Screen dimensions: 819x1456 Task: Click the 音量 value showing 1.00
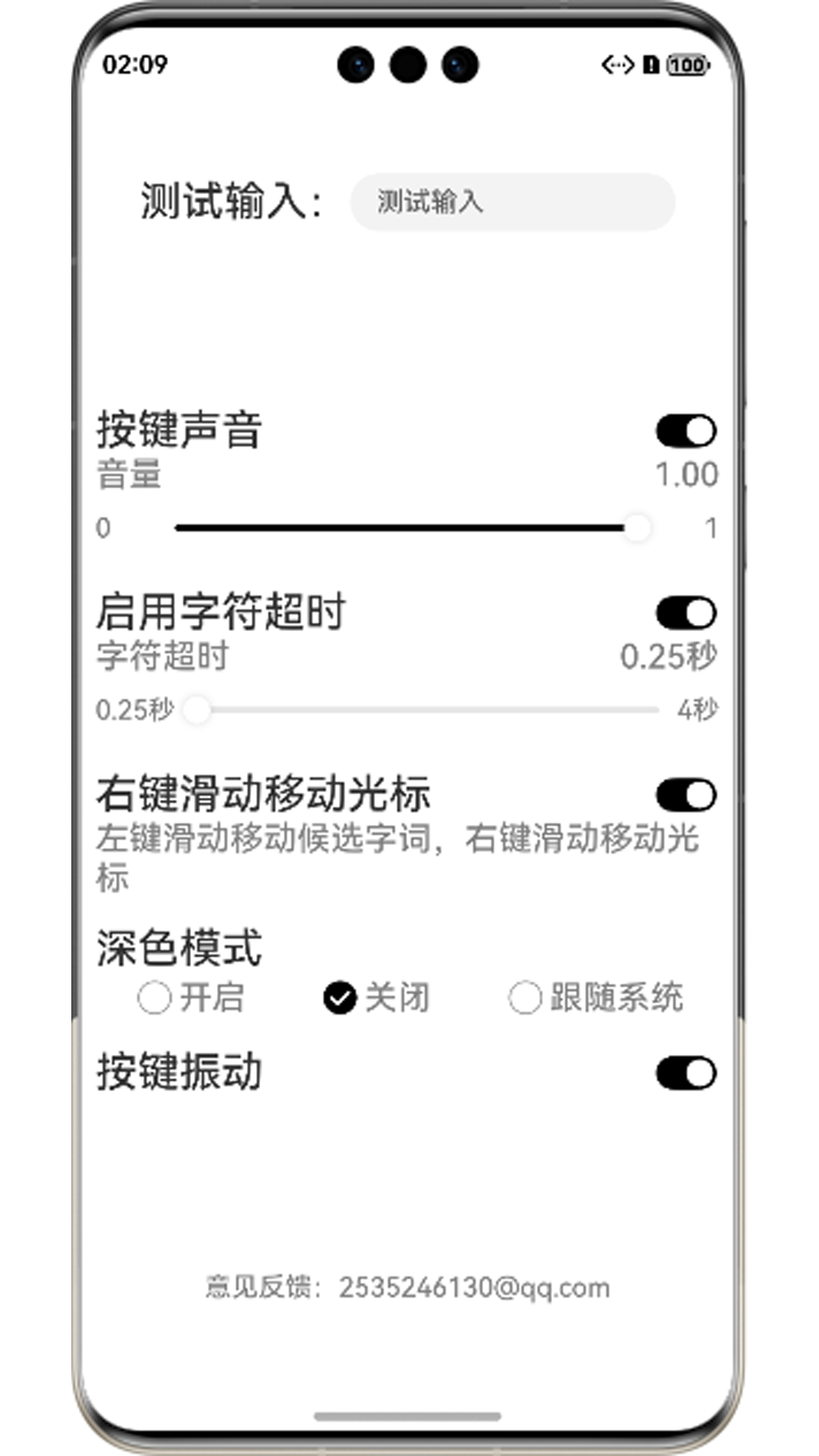687,474
